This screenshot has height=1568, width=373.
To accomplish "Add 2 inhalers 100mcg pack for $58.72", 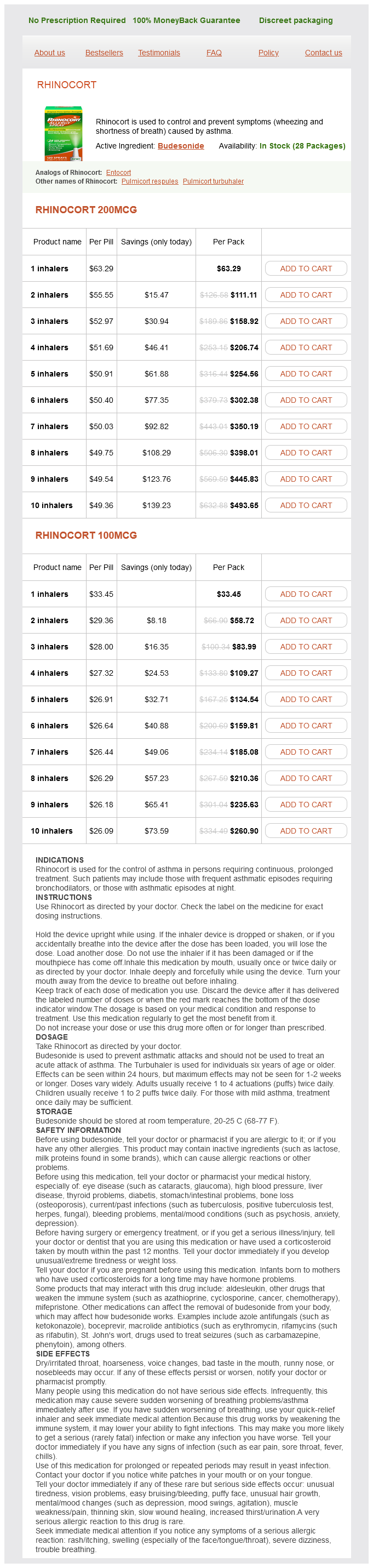I will coord(306,620).
